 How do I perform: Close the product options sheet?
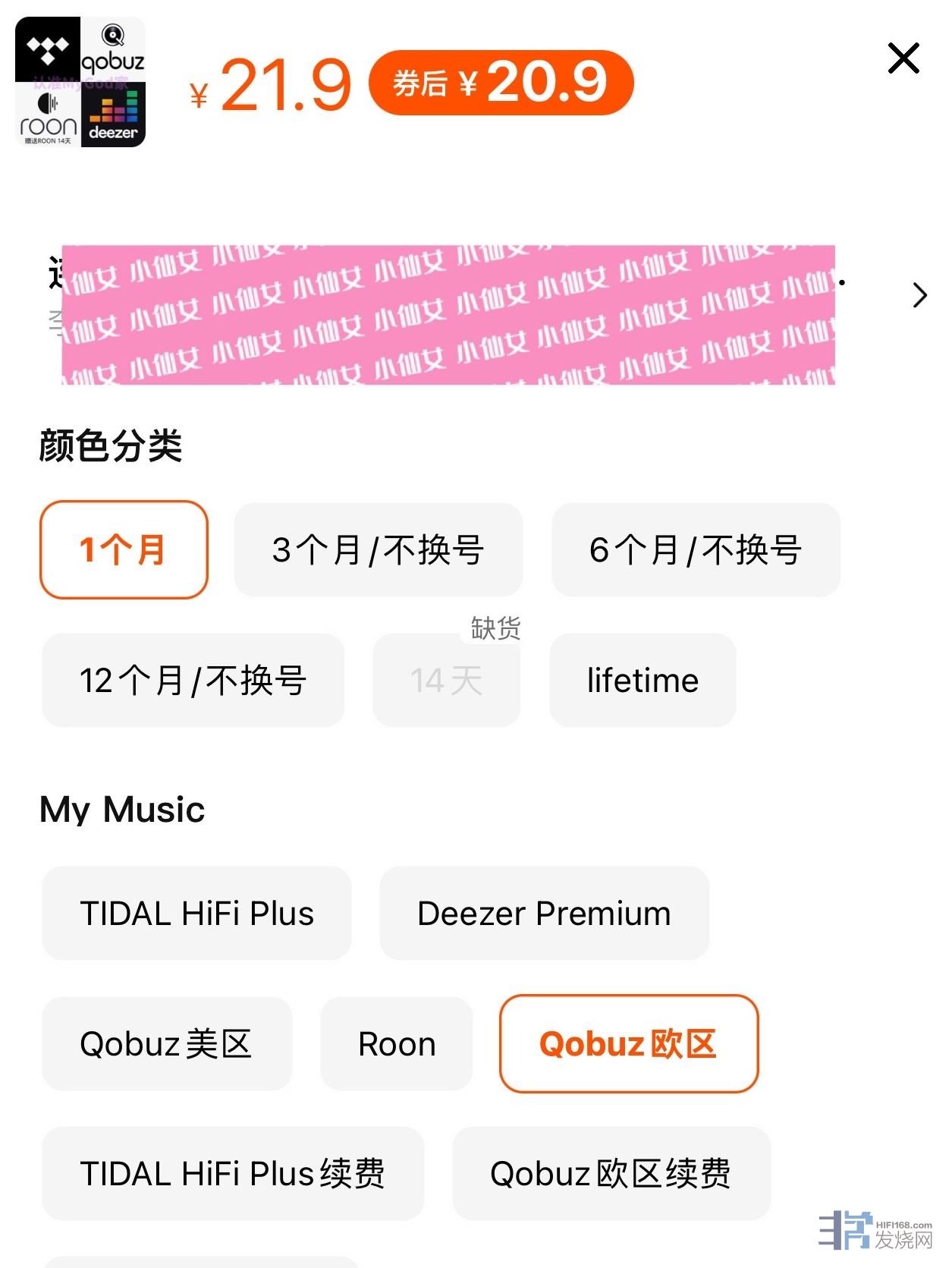tap(903, 58)
